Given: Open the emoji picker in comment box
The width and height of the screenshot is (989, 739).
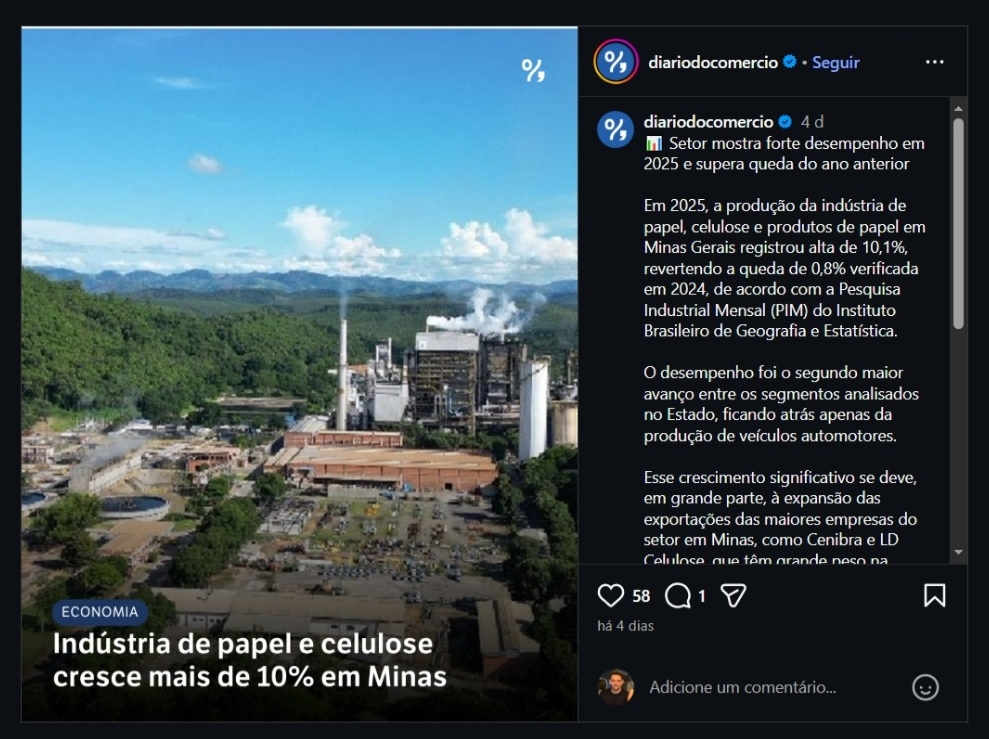Looking at the screenshot, I should pyautogui.click(x=925, y=687).
